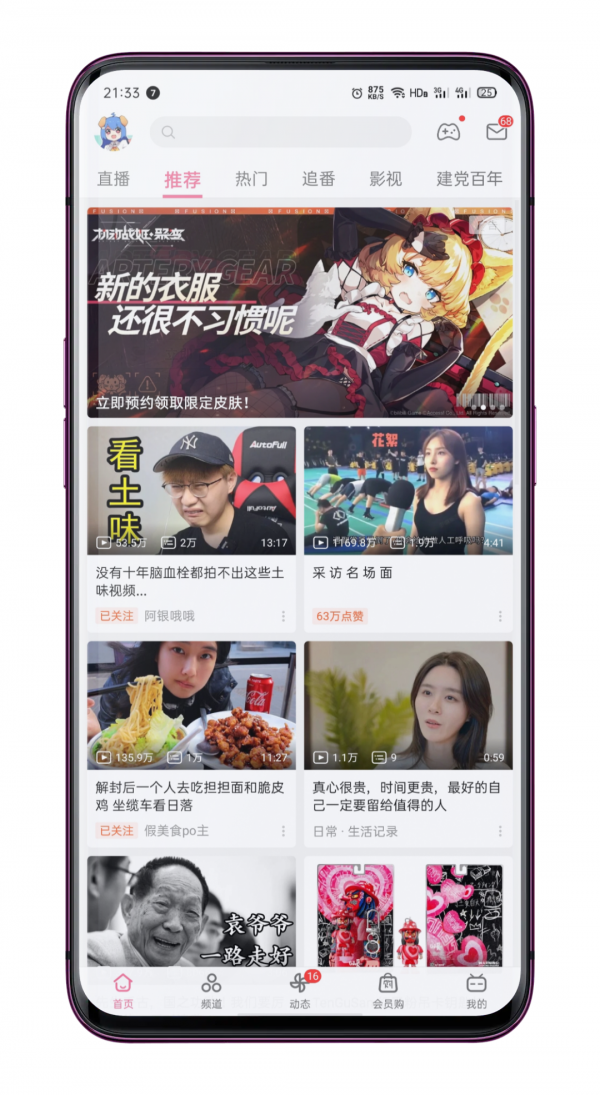Open the 建党百年 tab
The image size is (600, 1095).
[469, 179]
